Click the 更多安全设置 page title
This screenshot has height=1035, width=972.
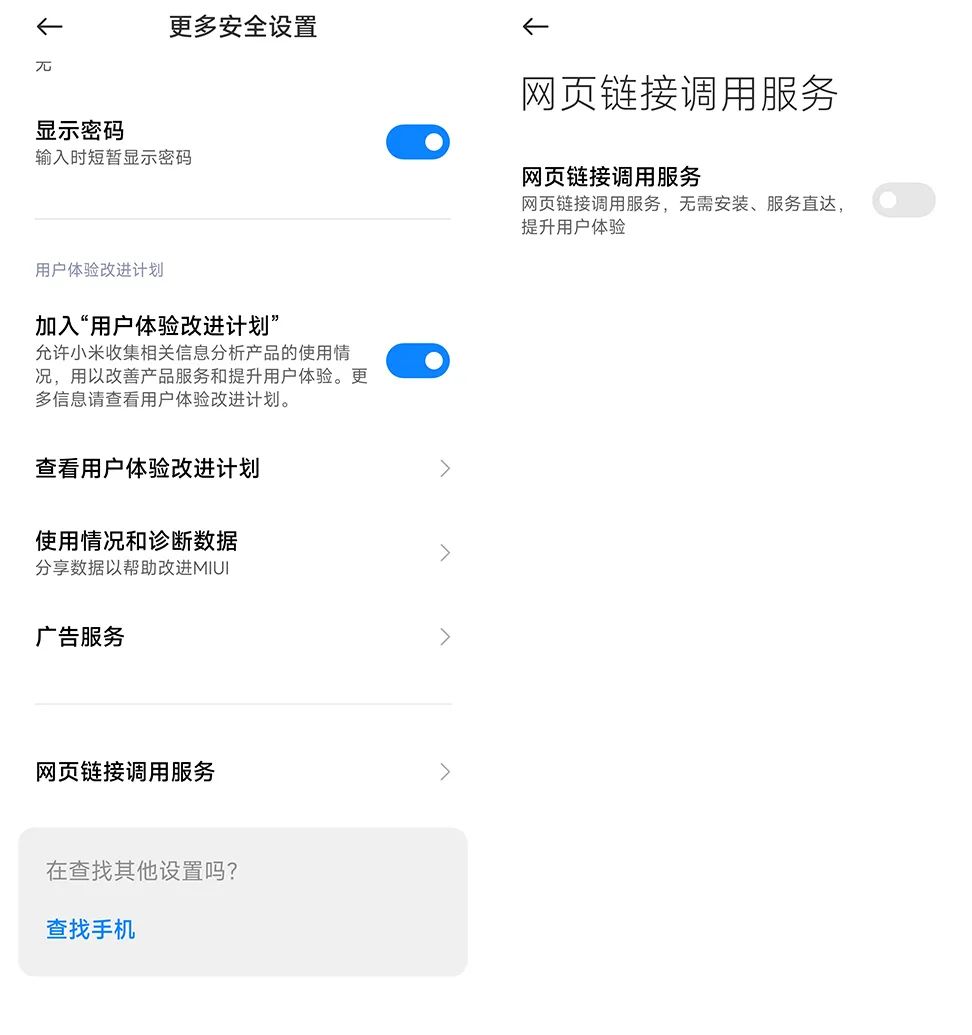tap(242, 27)
